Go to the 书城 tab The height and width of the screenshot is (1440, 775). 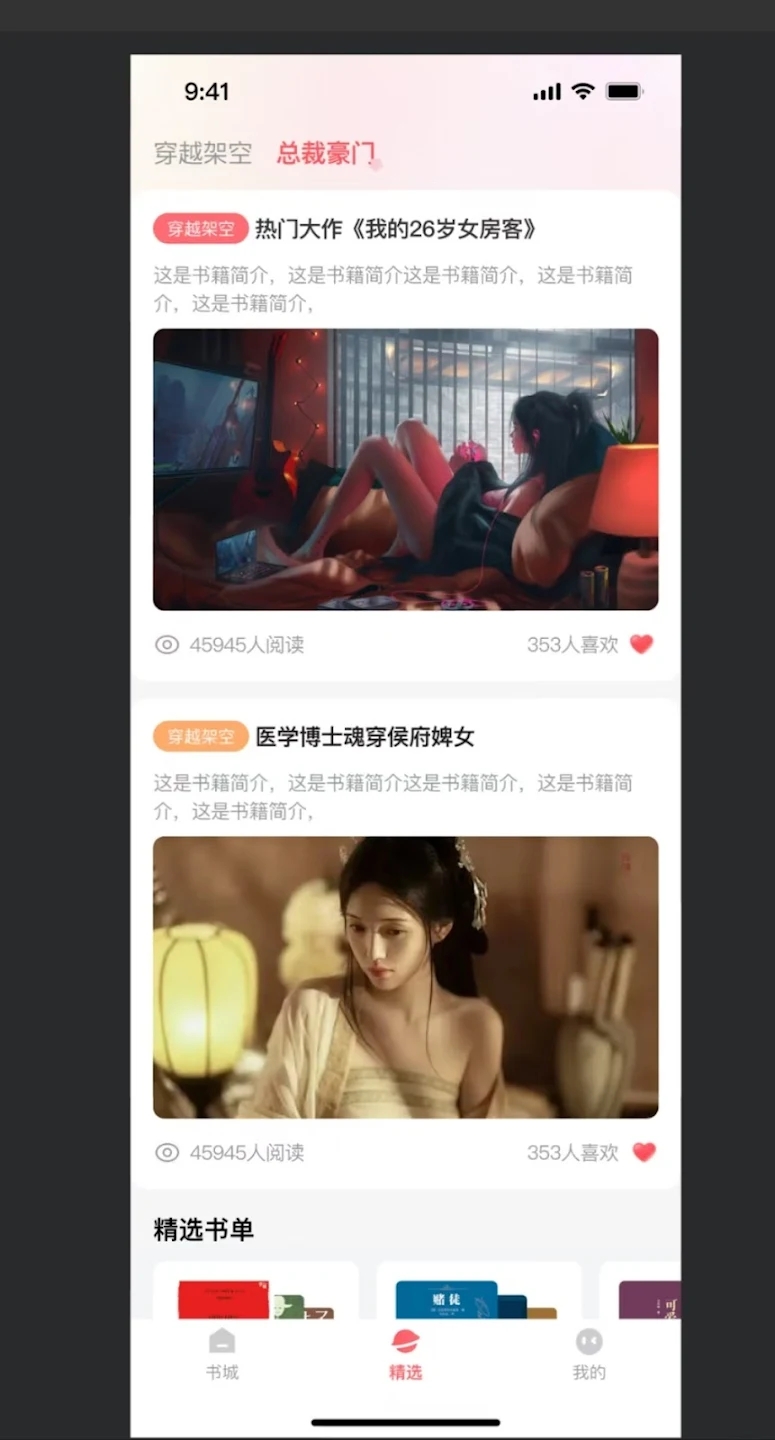click(x=222, y=1354)
